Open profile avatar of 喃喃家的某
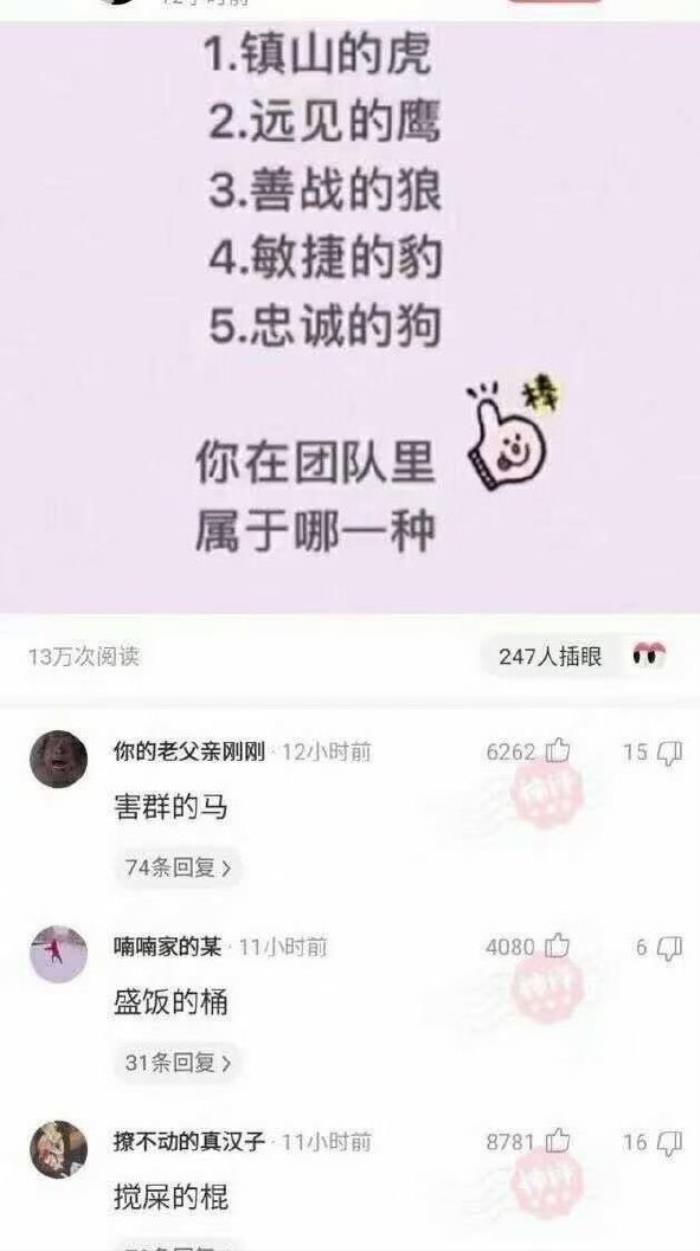 point(58,954)
